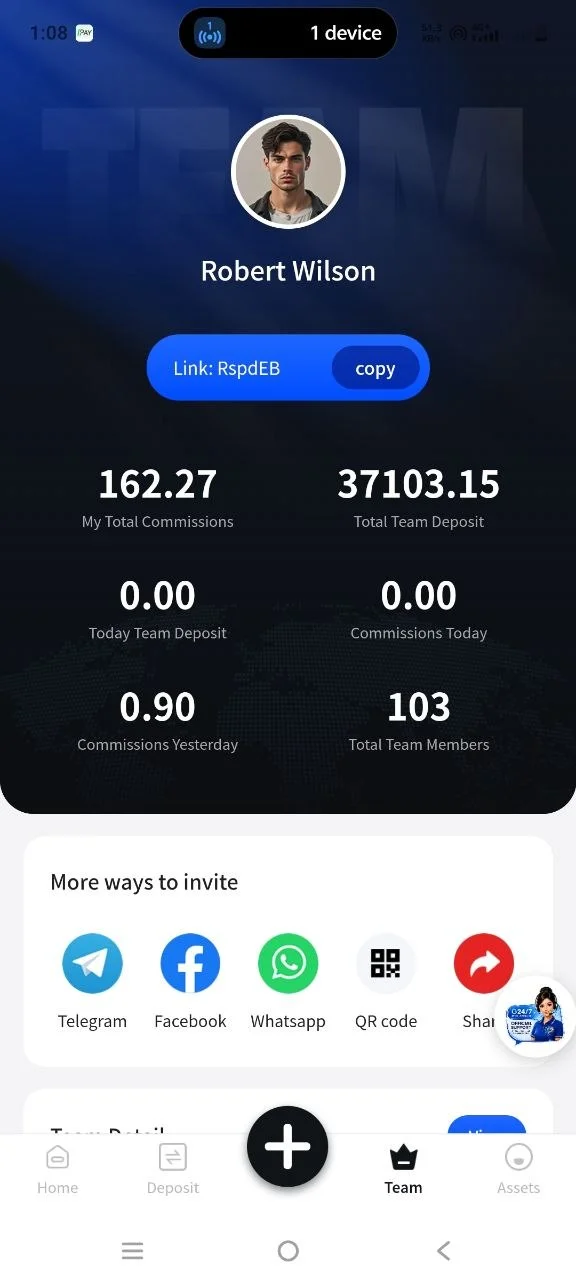576x1280 pixels.
Task: Open recent apps from navigation bar
Action: click(x=132, y=1250)
